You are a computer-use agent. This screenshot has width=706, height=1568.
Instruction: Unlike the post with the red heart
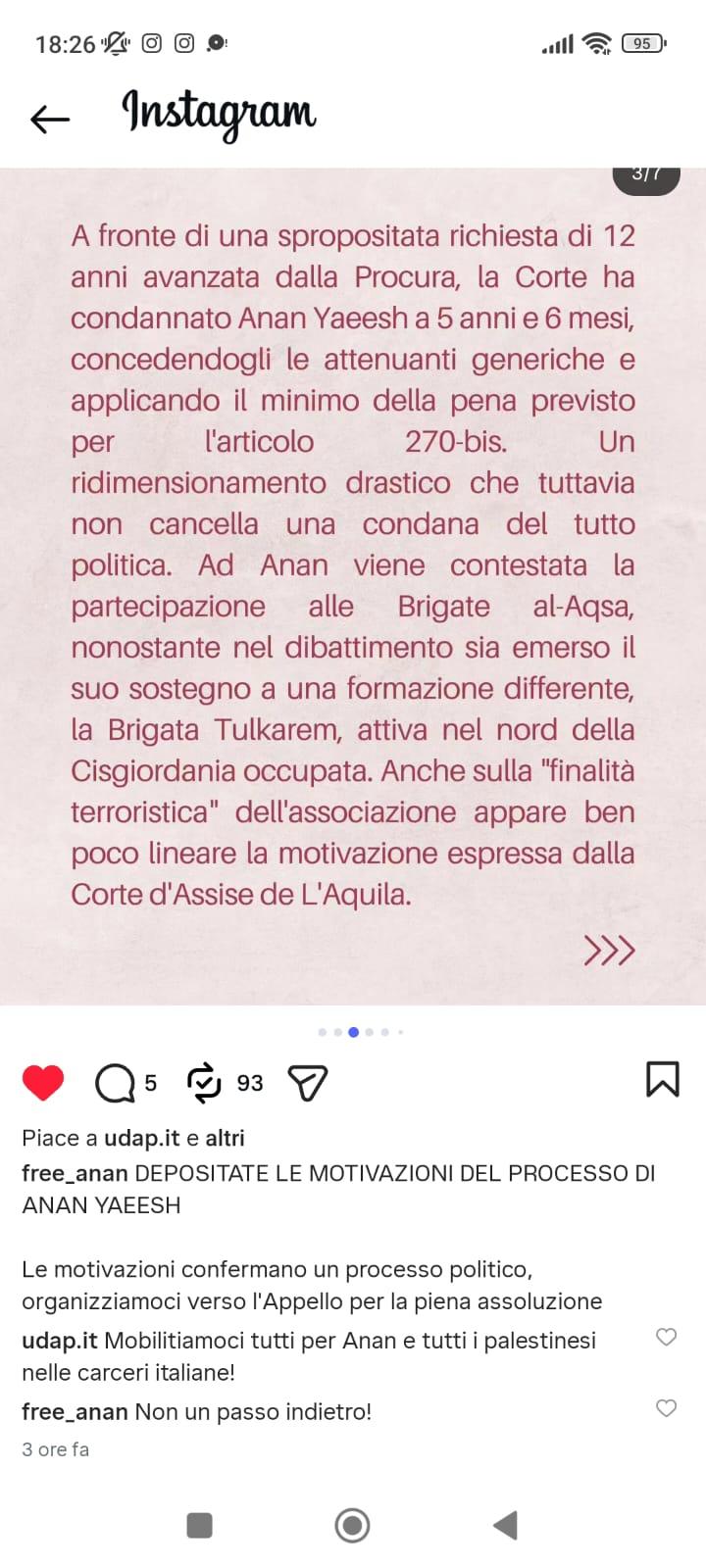[x=43, y=1082]
